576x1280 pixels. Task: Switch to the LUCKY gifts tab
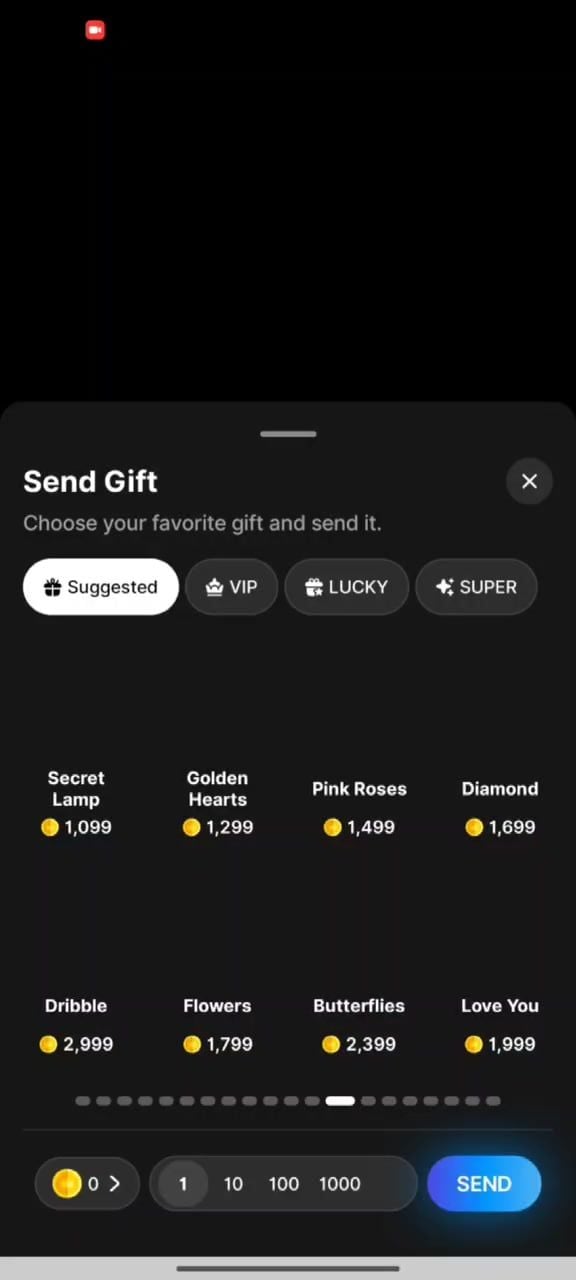[x=347, y=587]
